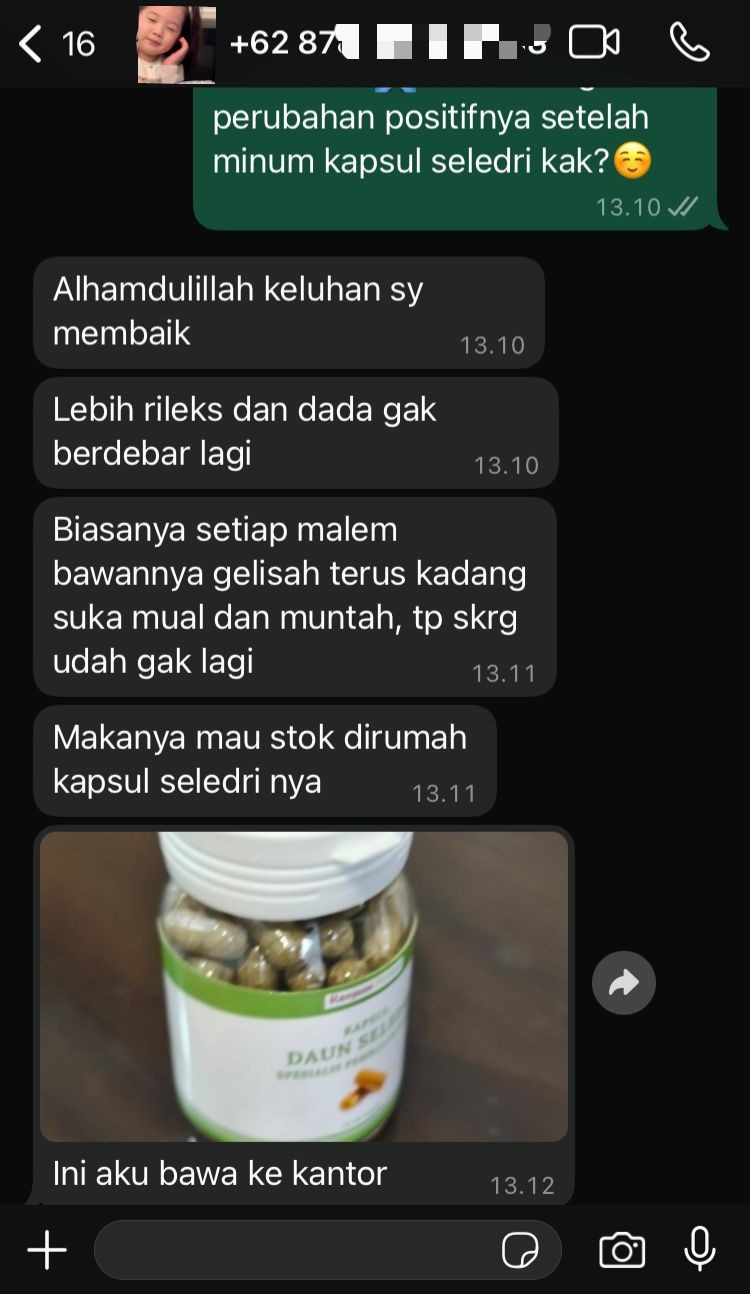The height and width of the screenshot is (1294, 750).
Task: Go back to the chat list
Action: (32, 44)
